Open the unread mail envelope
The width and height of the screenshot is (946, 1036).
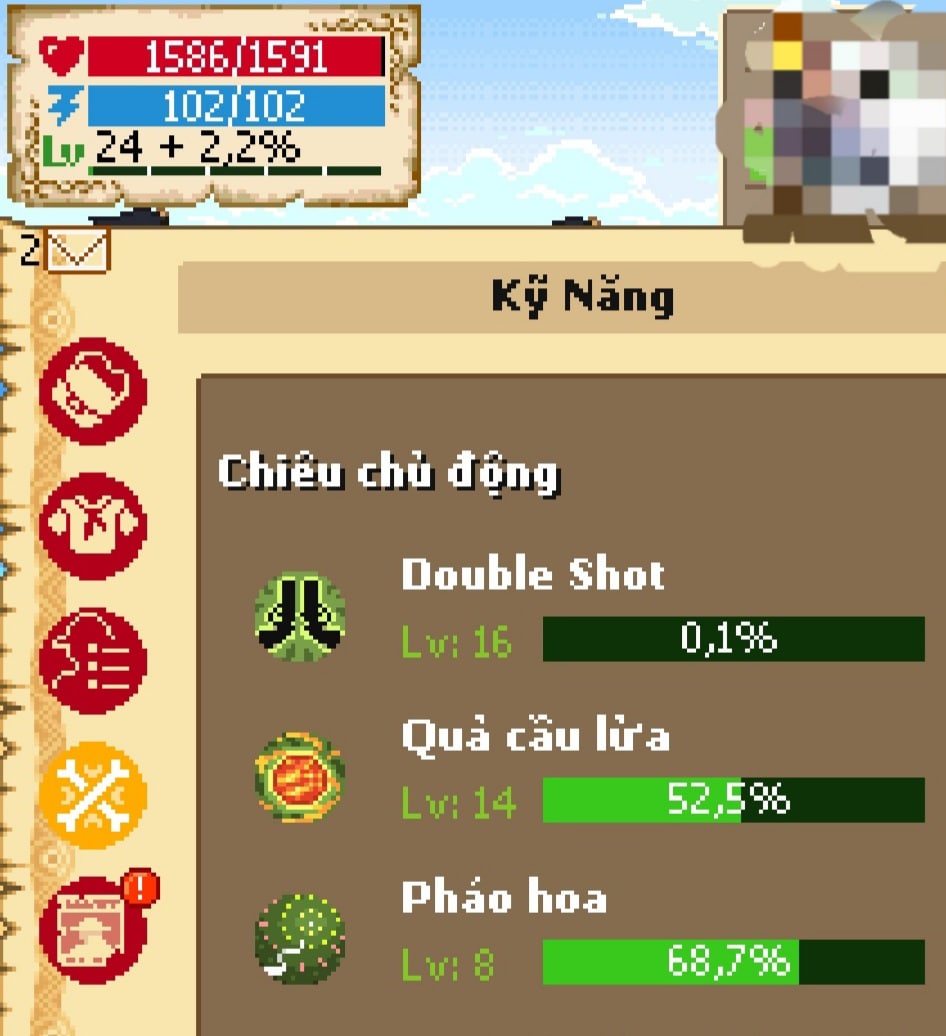[78, 250]
